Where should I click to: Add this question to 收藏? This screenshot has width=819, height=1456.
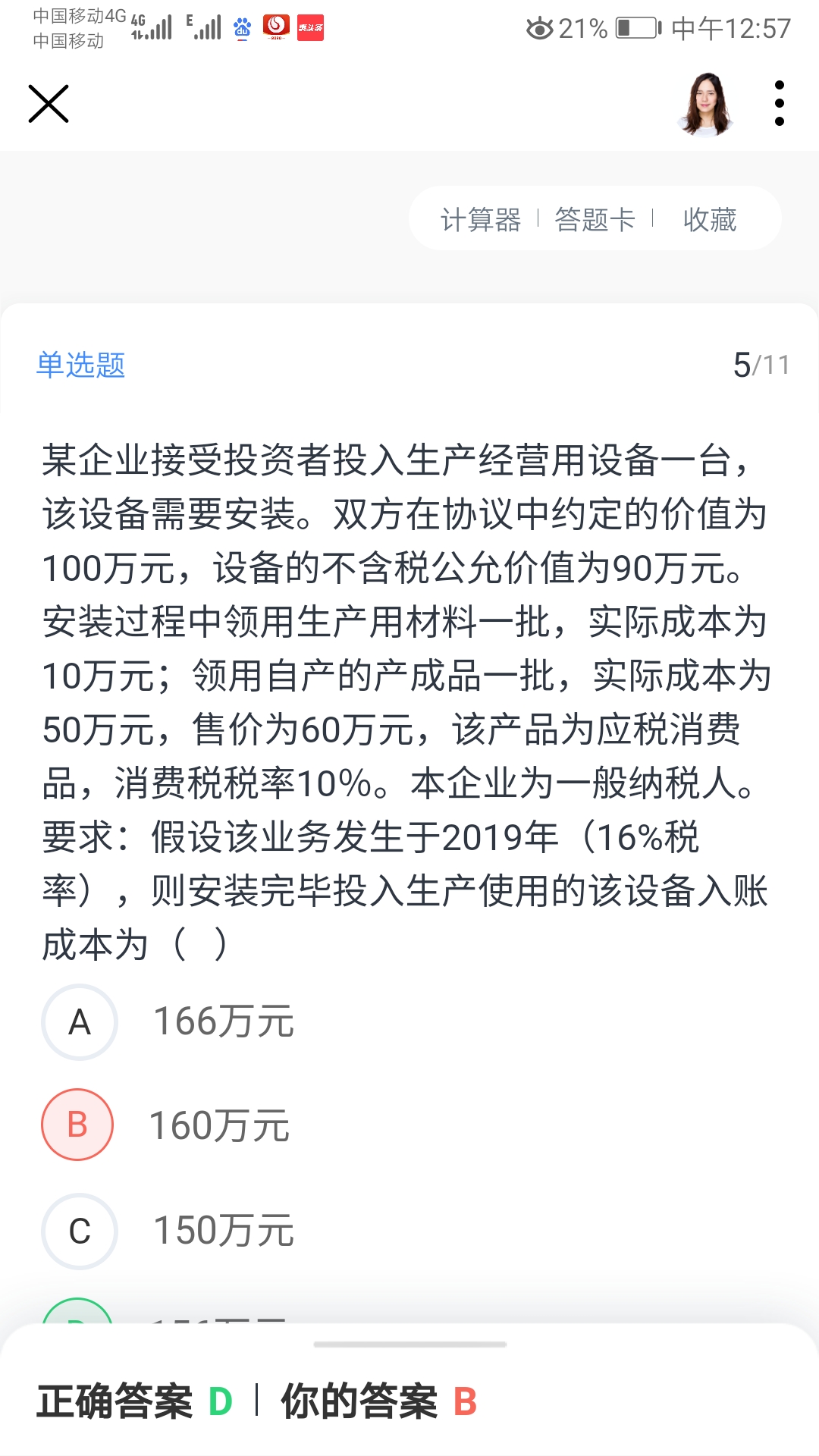point(710,220)
